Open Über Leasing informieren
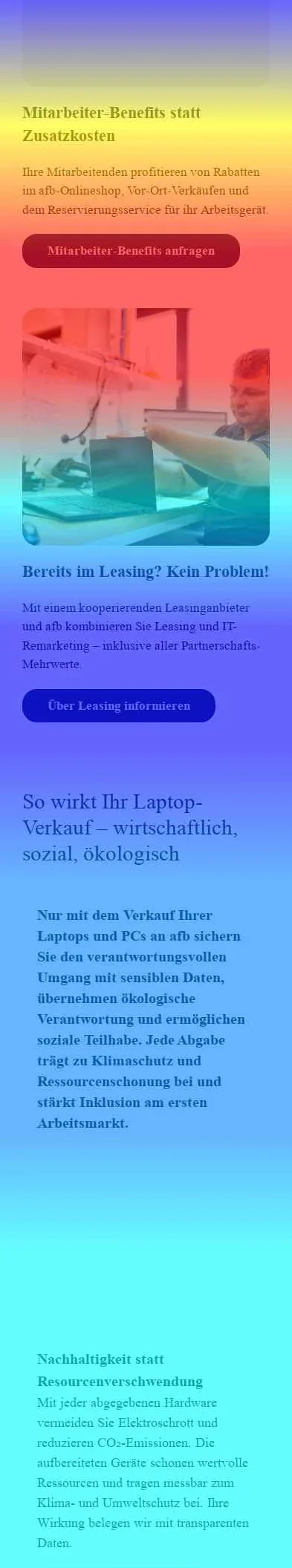Viewport: 292px width, 1568px height. pos(119,705)
